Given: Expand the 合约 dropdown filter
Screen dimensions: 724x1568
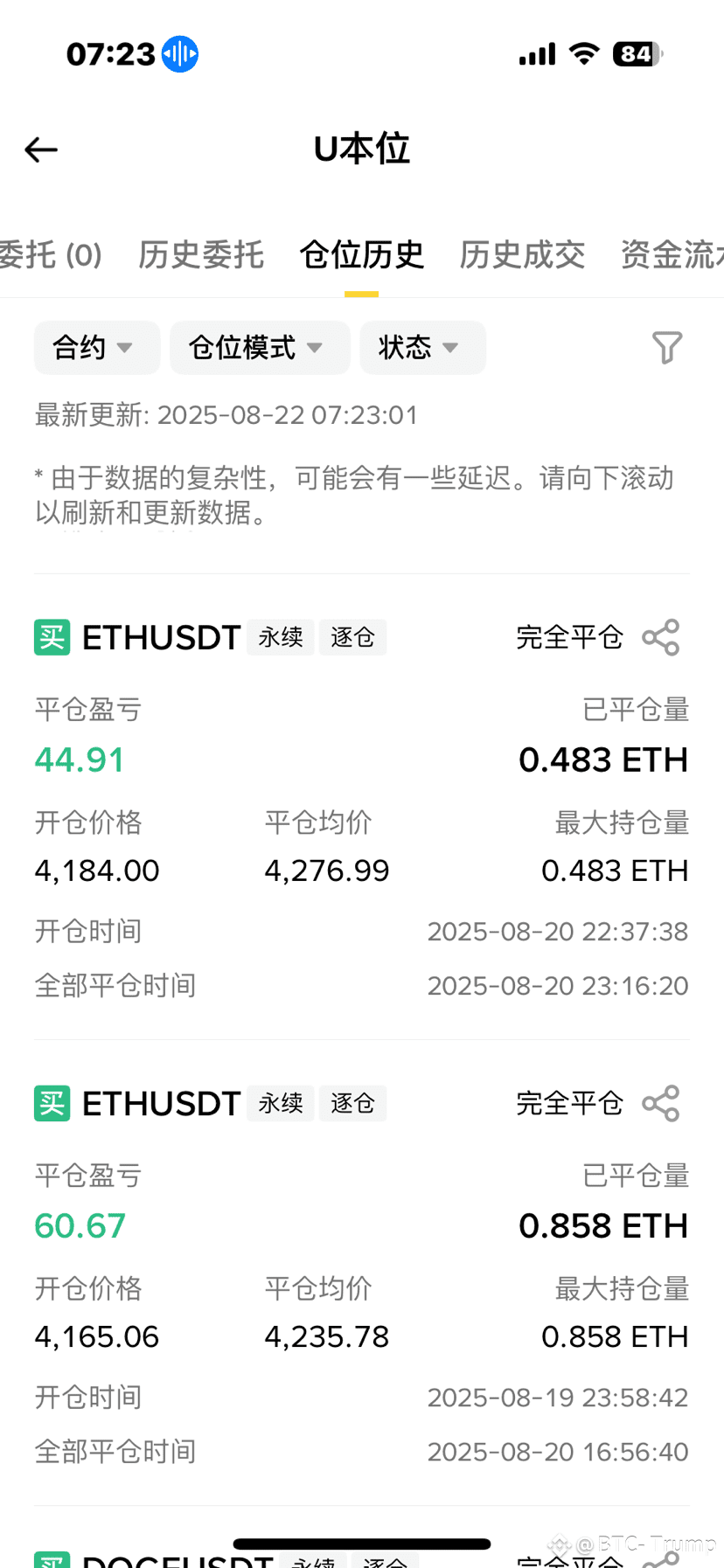Looking at the screenshot, I should pyautogui.click(x=97, y=348).
